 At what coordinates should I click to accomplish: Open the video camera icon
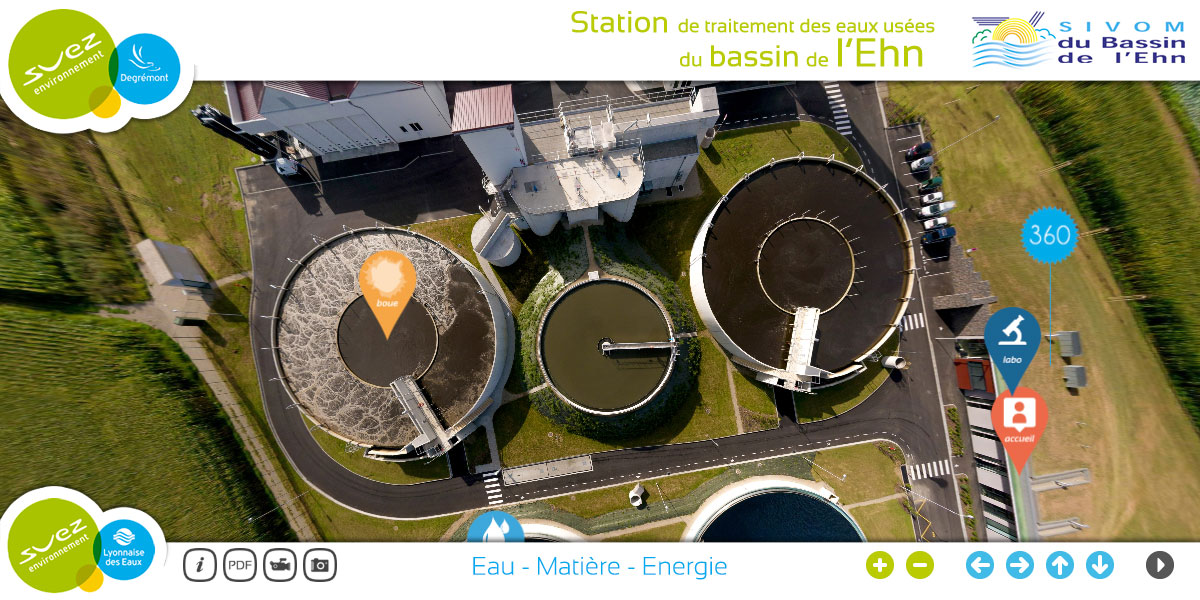pos(280,565)
